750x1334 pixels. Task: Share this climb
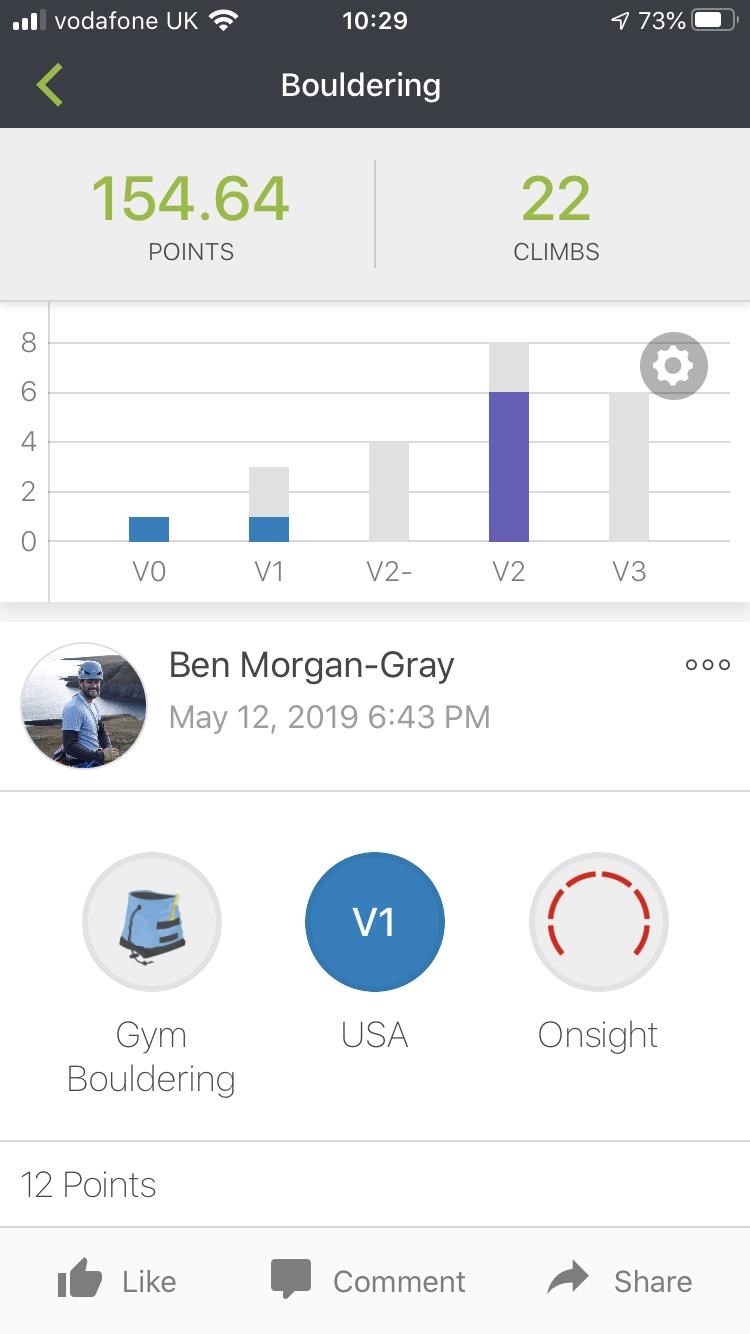(x=620, y=1281)
